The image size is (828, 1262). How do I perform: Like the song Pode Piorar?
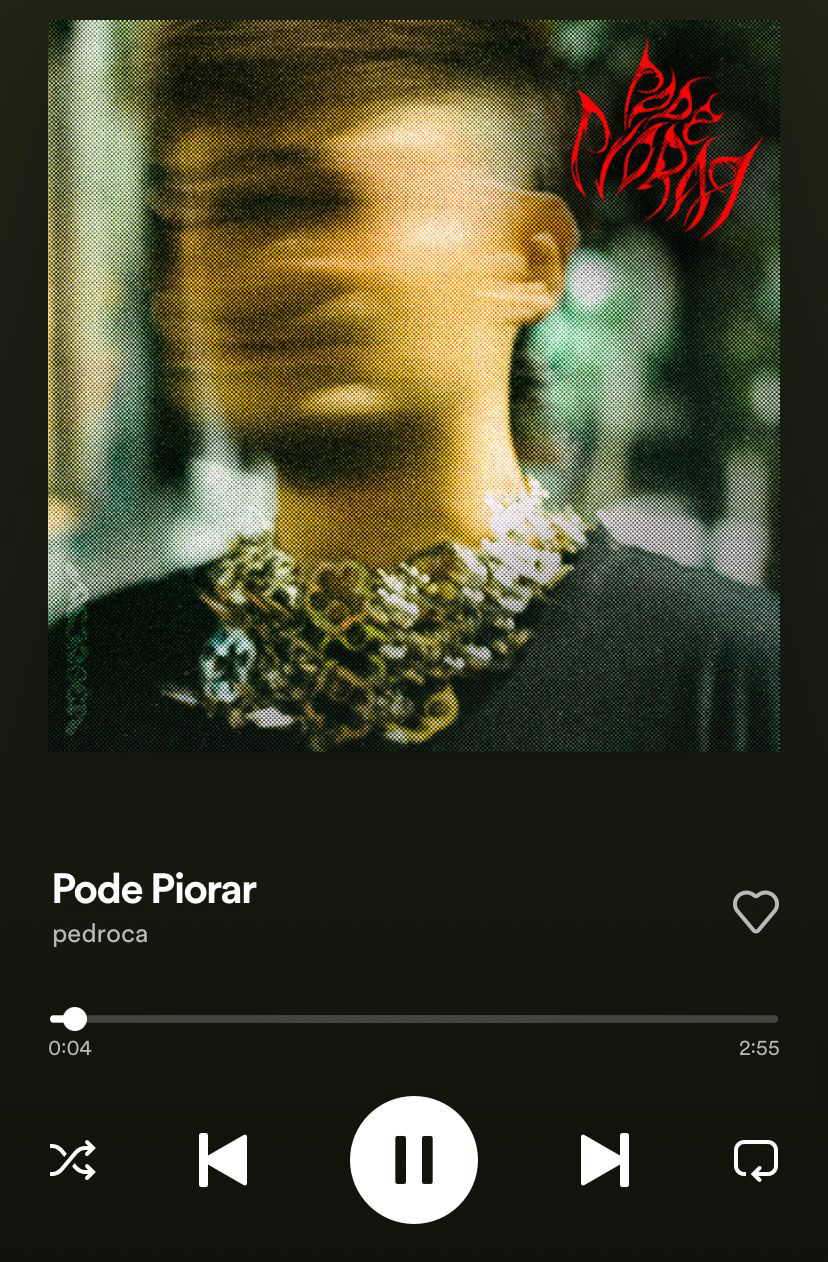755,911
